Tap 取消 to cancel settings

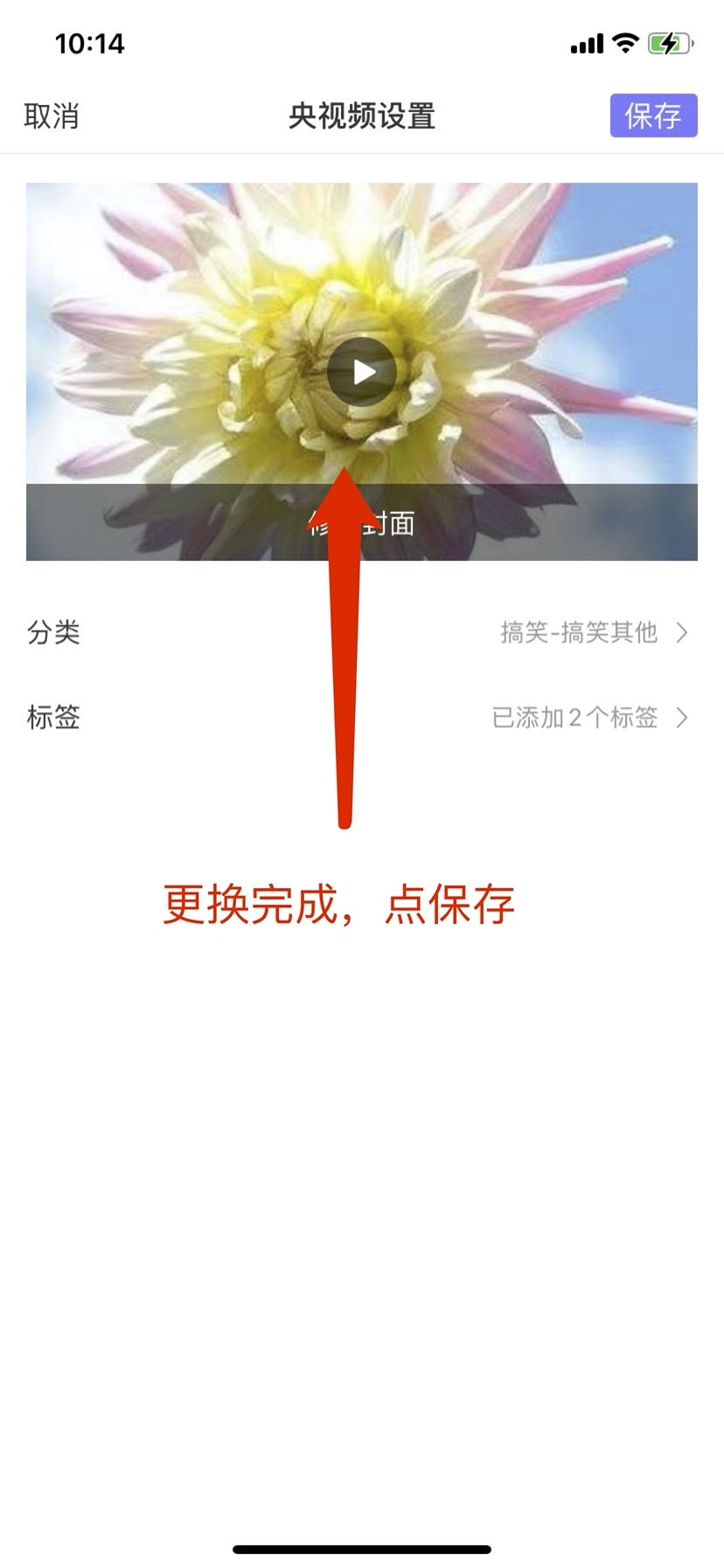coord(52,116)
